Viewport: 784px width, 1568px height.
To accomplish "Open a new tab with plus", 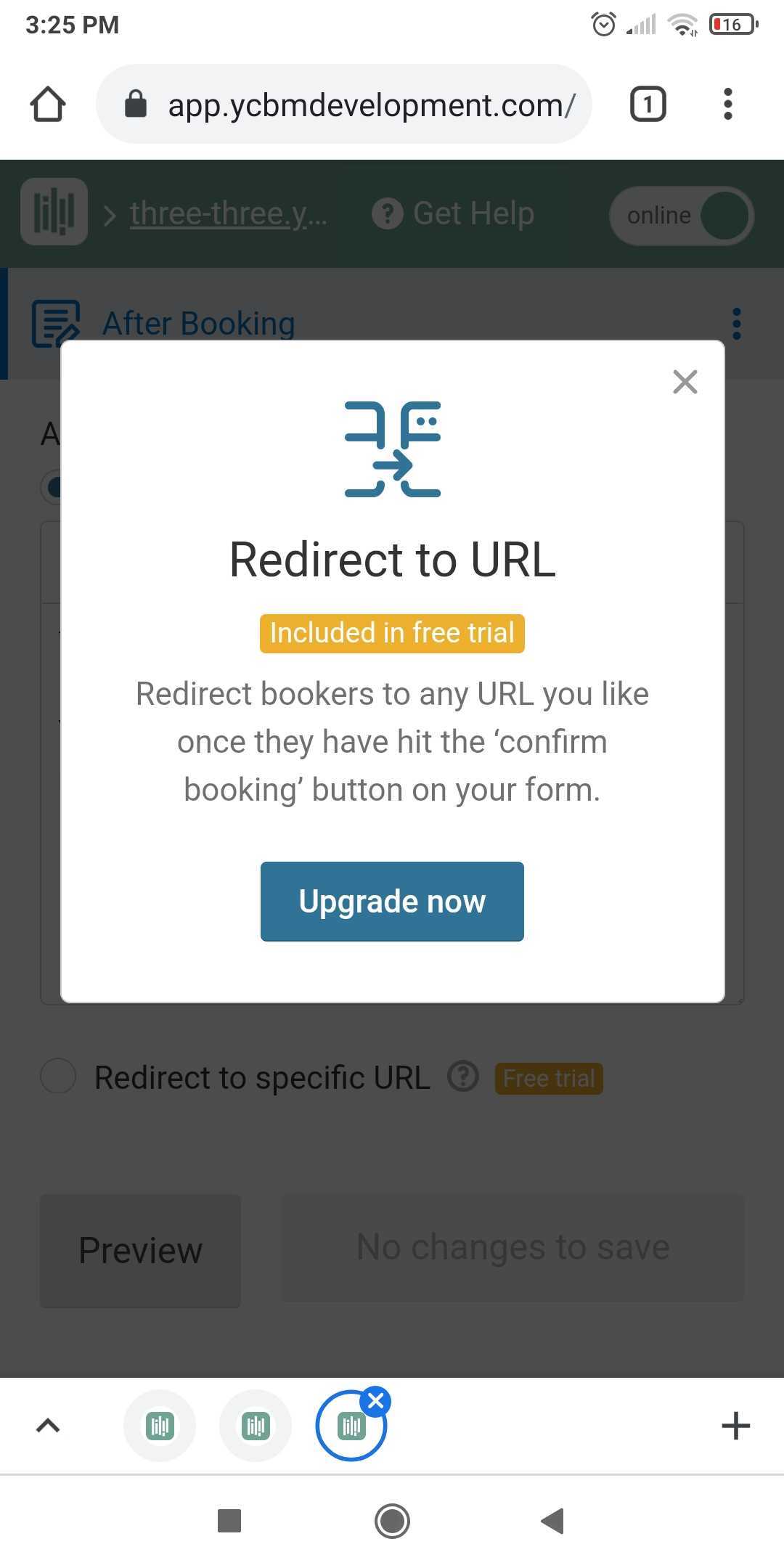I will click(735, 1426).
